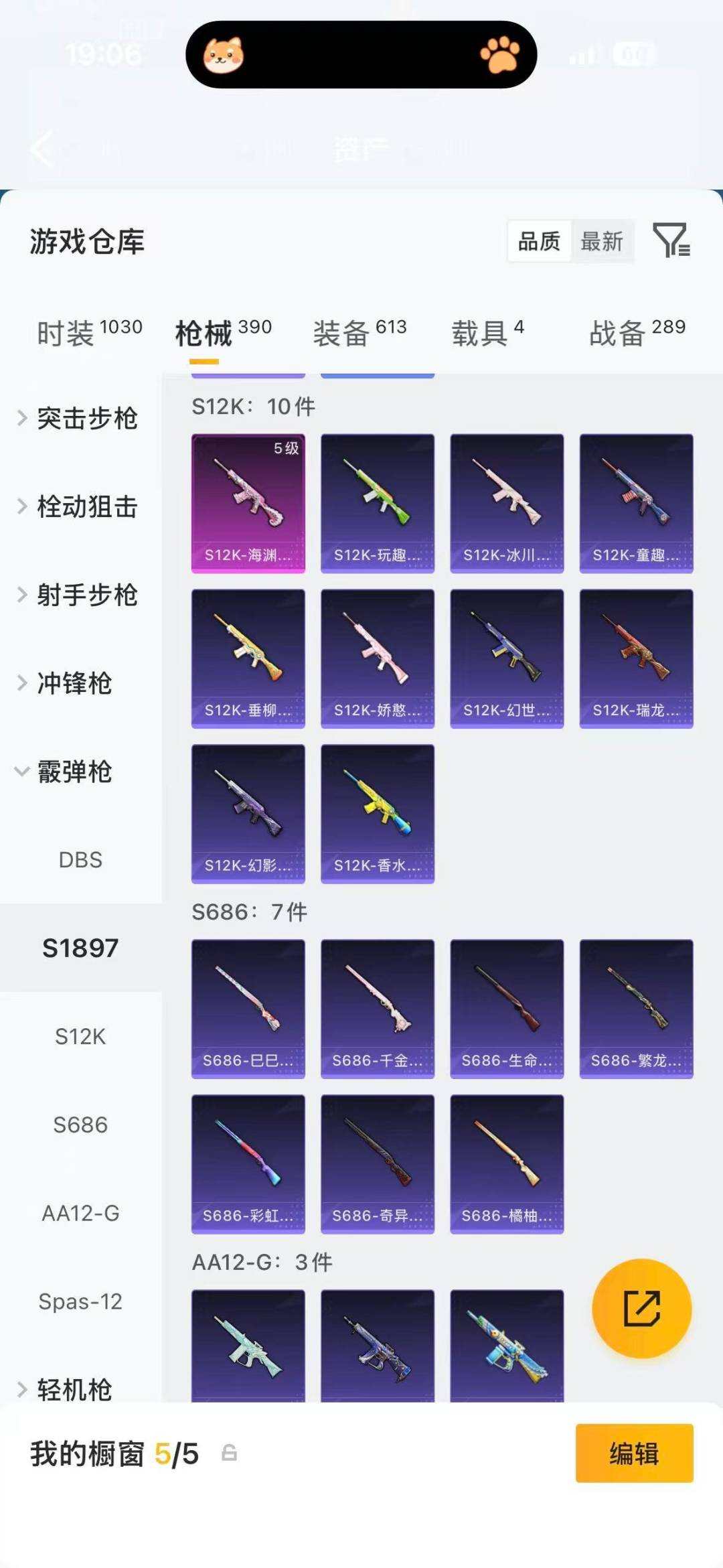The width and height of the screenshot is (723, 1568).
Task: Select DBS in the shotgun sidebar
Action: tap(80, 860)
